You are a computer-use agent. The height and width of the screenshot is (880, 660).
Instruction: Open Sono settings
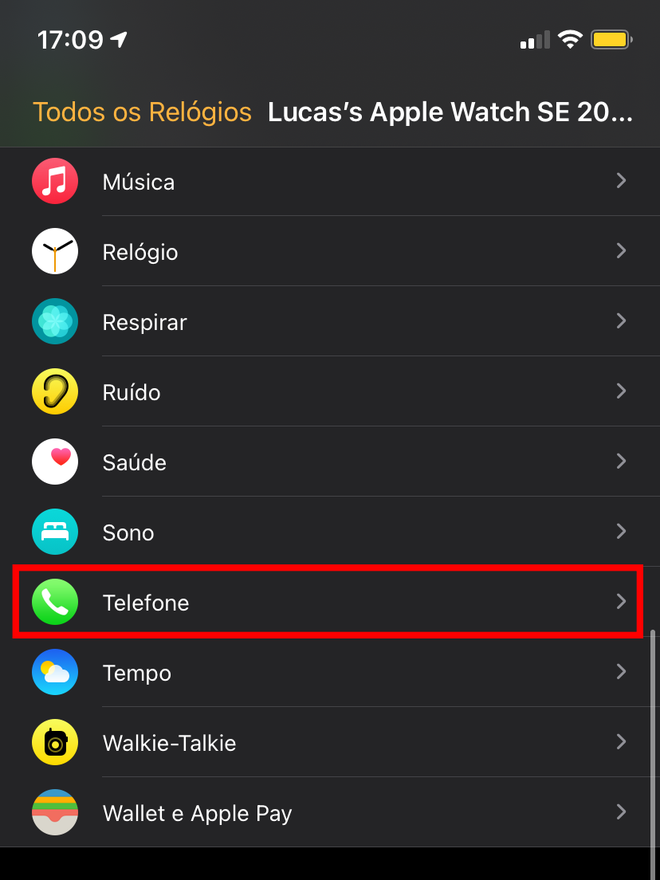[x=330, y=532]
